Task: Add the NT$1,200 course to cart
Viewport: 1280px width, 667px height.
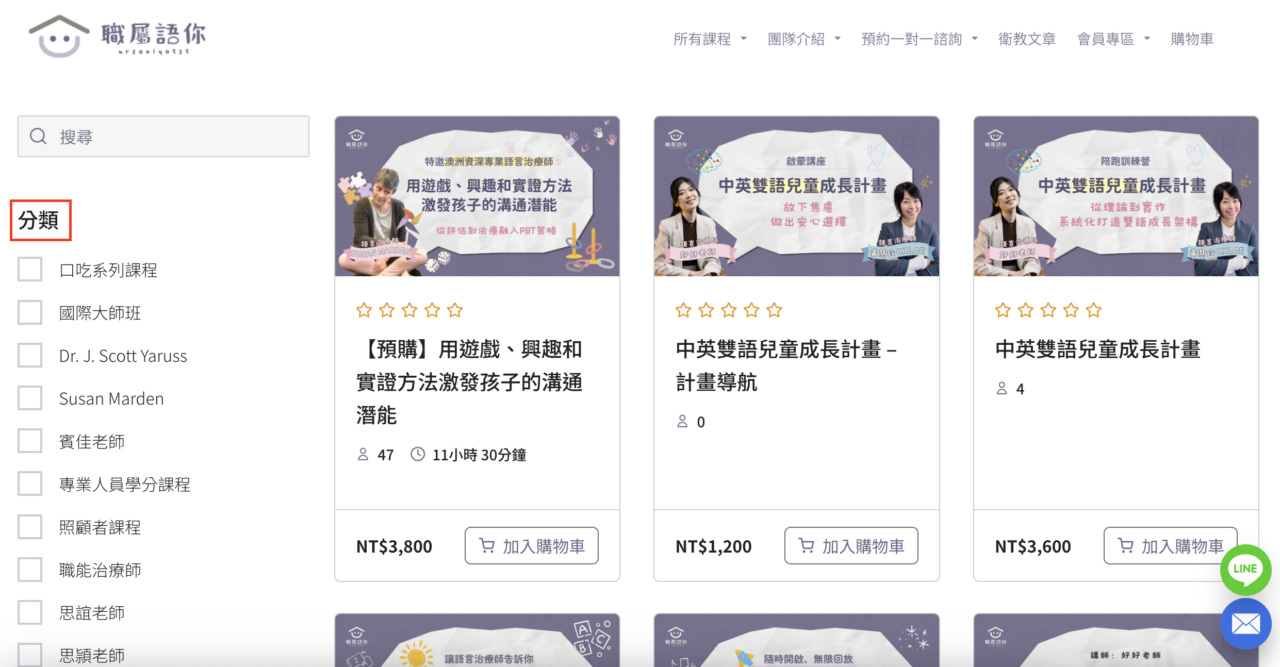Action: click(851, 546)
